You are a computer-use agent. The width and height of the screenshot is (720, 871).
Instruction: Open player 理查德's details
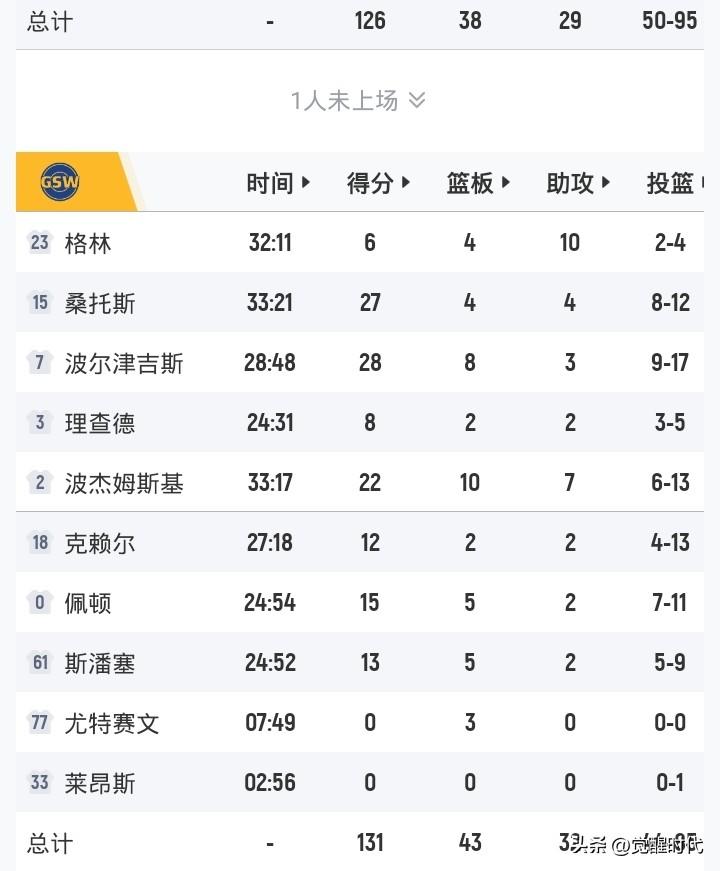click(100, 423)
